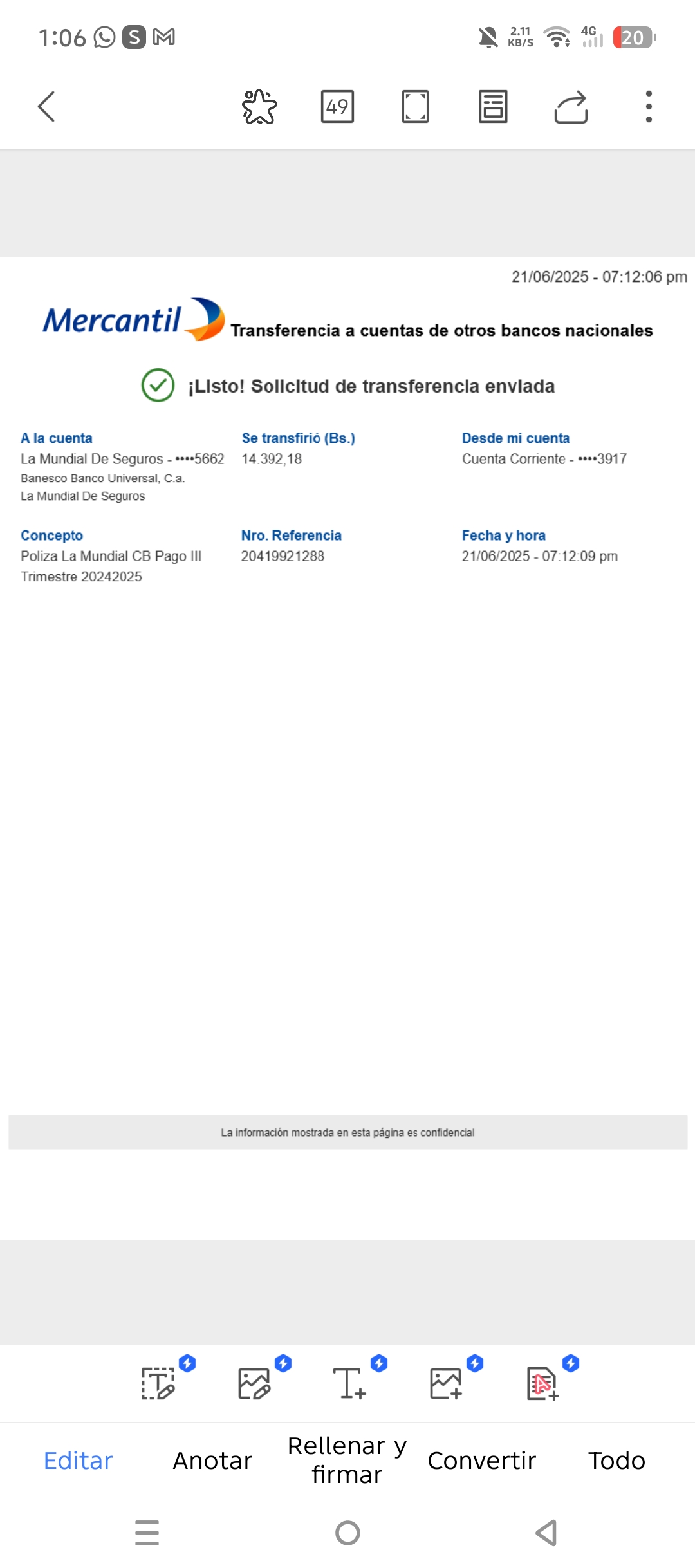Share this PDF document

pyautogui.click(x=571, y=106)
